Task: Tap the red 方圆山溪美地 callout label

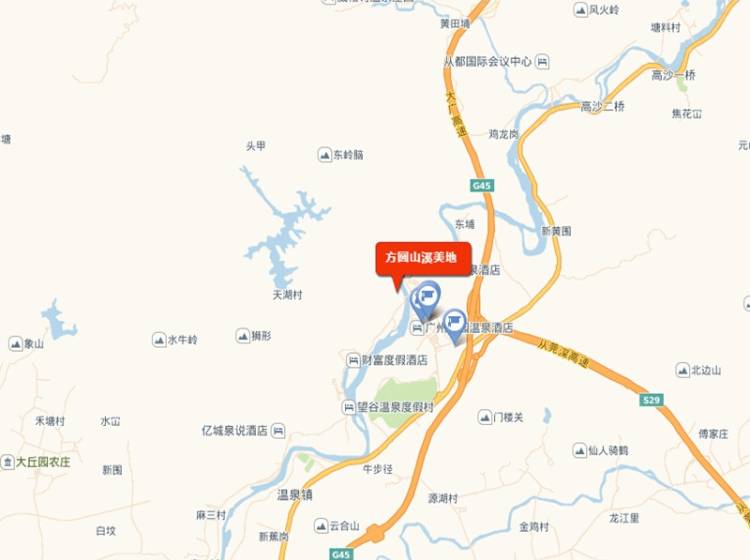Action: (x=422, y=258)
